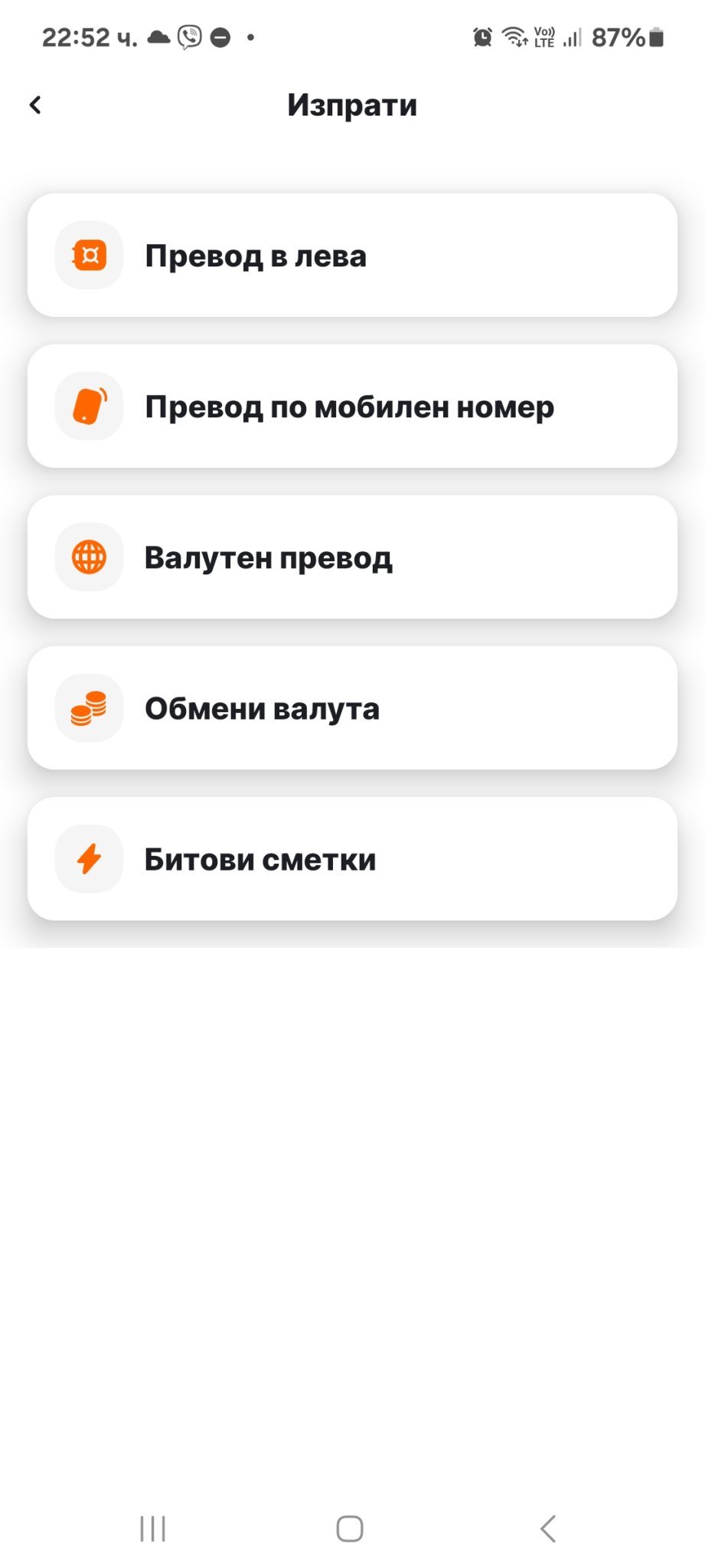The width and height of the screenshot is (705, 1568).
Task: Open recent apps from navigation bar
Action: tap(153, 1528)
